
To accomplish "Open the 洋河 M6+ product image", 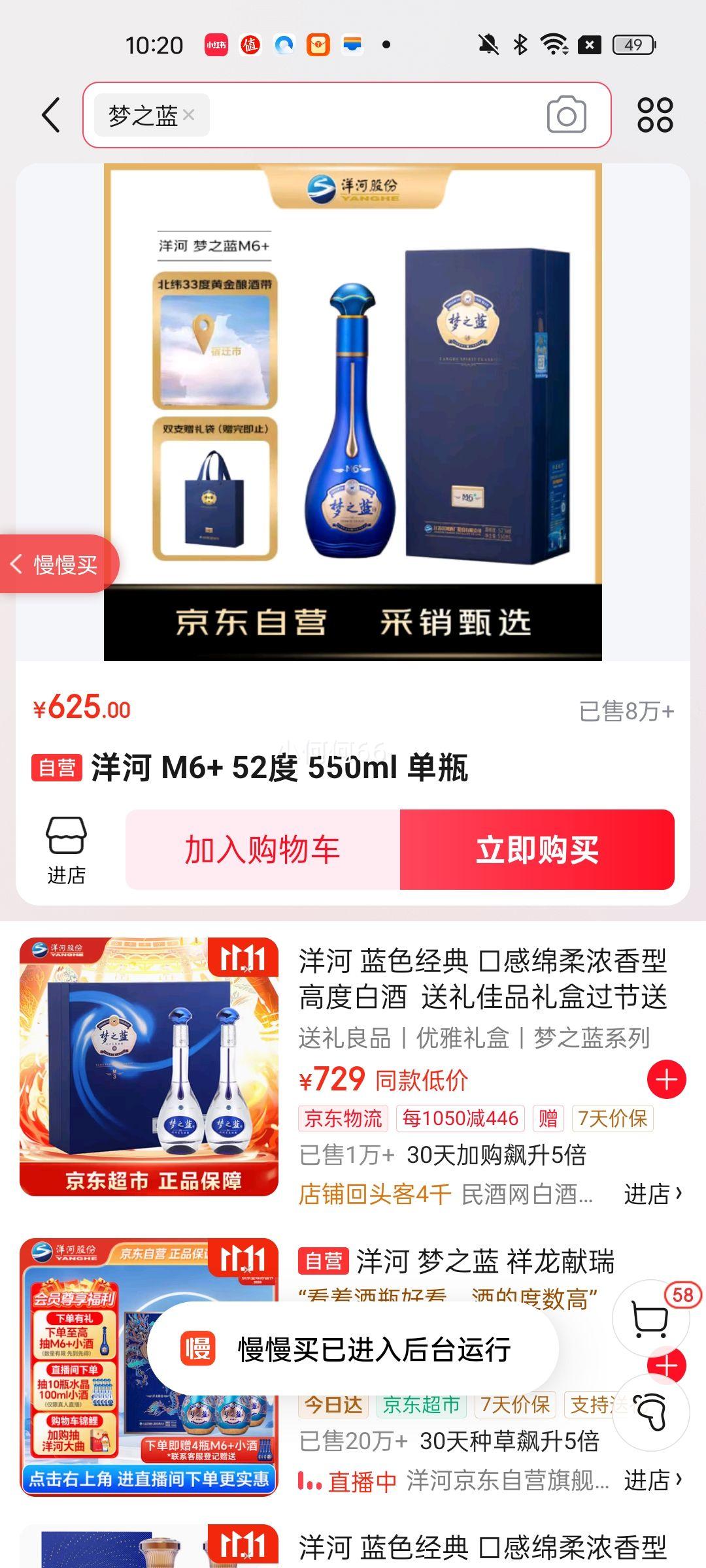I will coord(353,412).
